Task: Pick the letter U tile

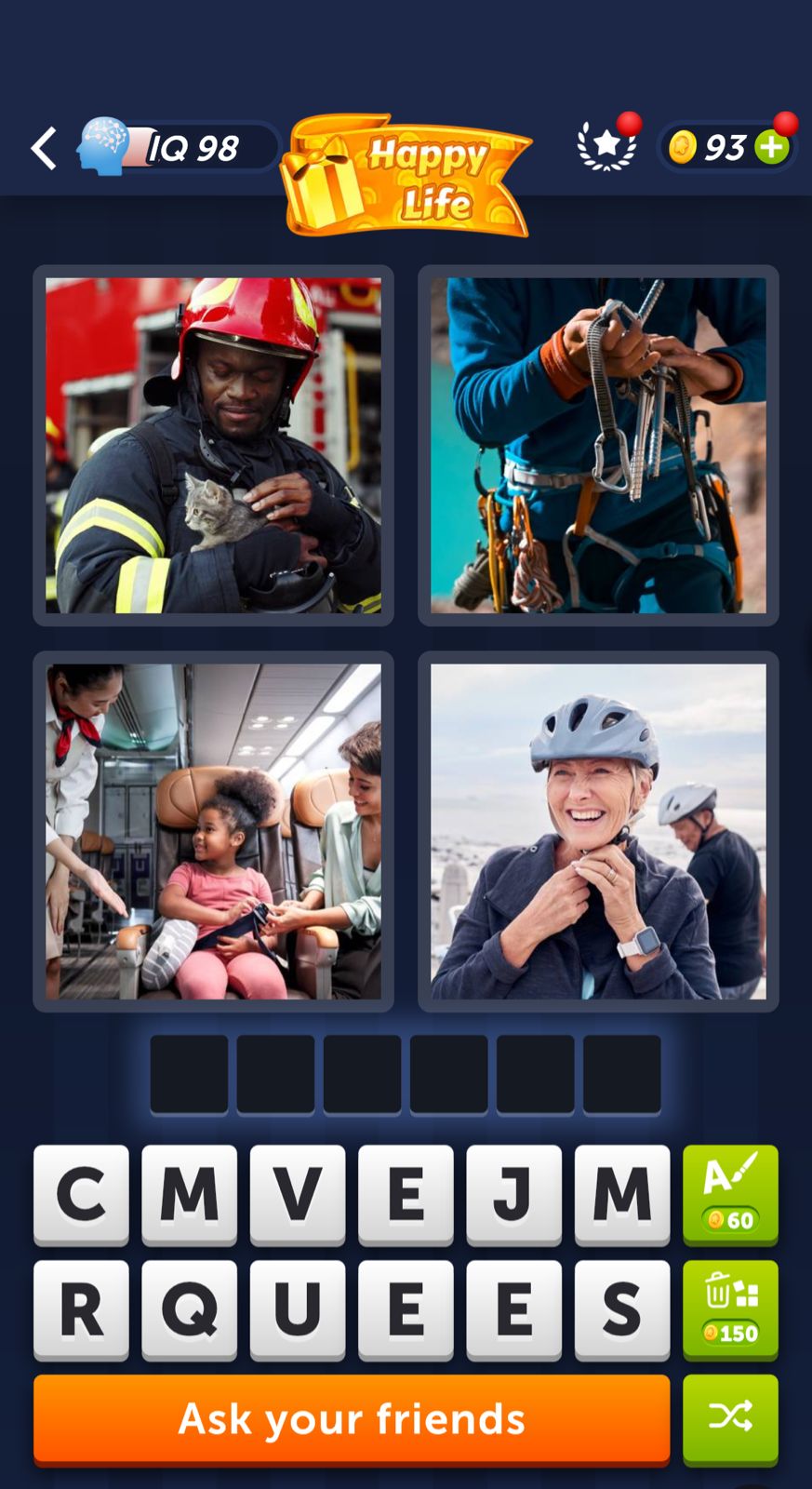Action: (x=298, y=1308)
